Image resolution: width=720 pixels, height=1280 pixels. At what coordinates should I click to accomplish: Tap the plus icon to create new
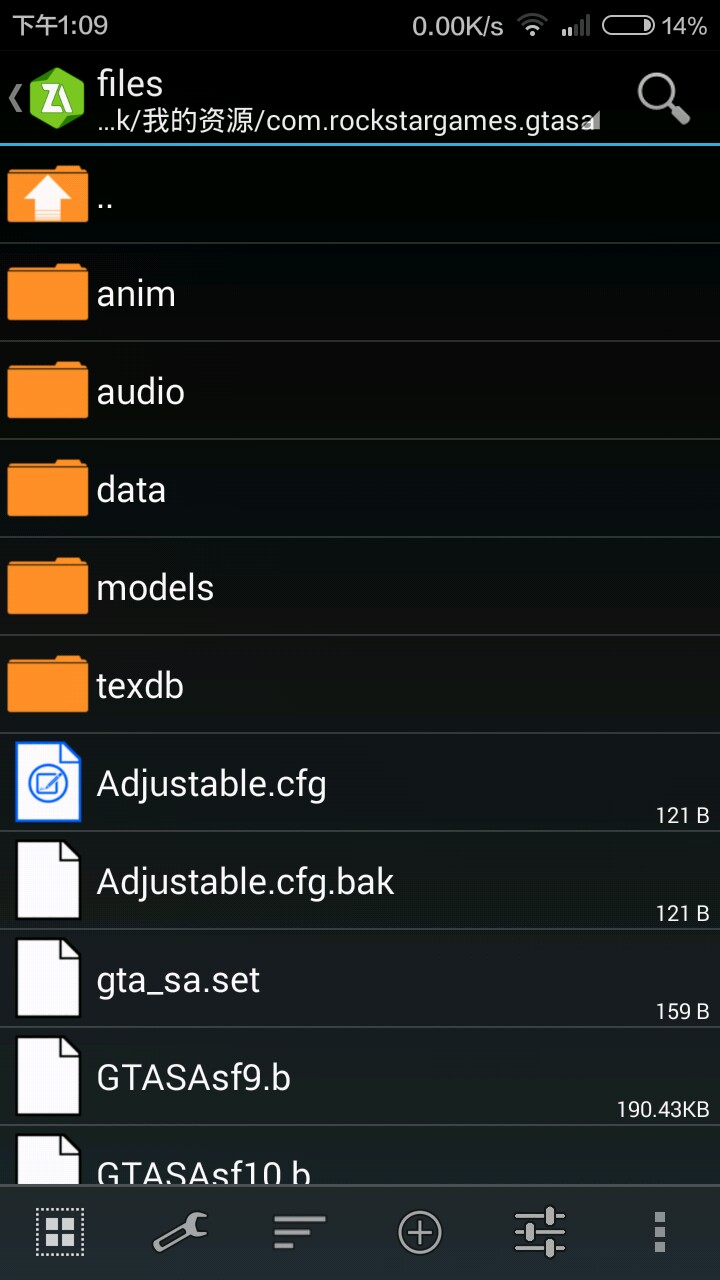[x=420, y=1232]
